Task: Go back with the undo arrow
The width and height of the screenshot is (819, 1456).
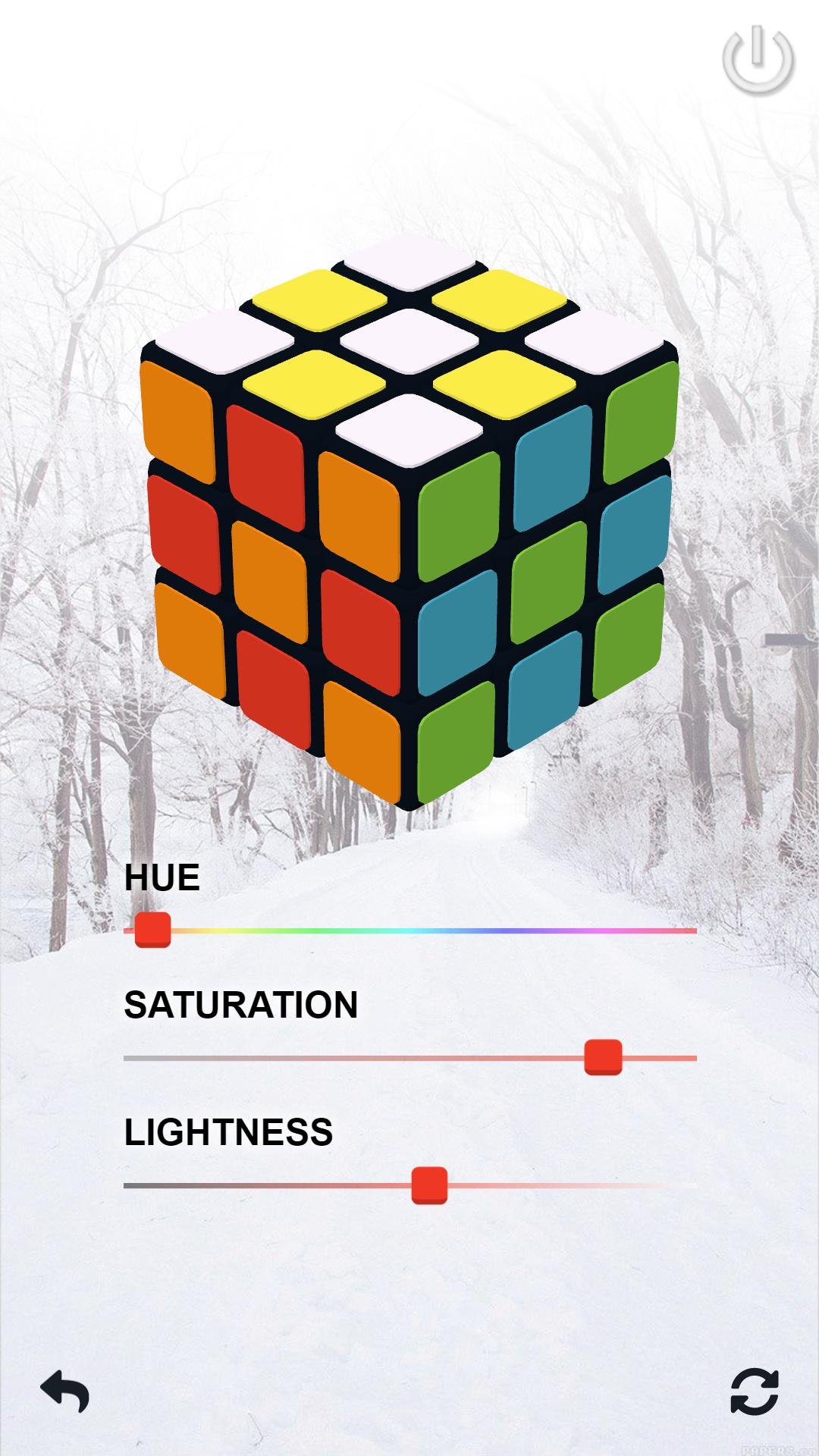Action: point(64,1391)
